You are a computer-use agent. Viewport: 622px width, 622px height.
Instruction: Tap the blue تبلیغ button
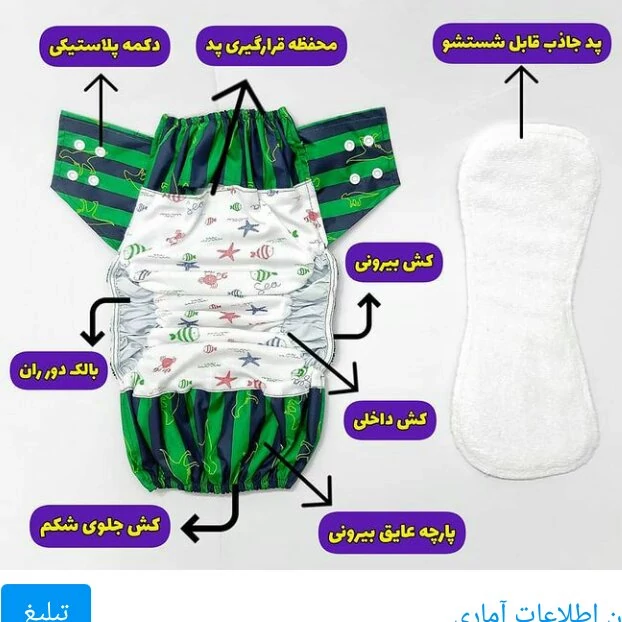click(46, 607)
